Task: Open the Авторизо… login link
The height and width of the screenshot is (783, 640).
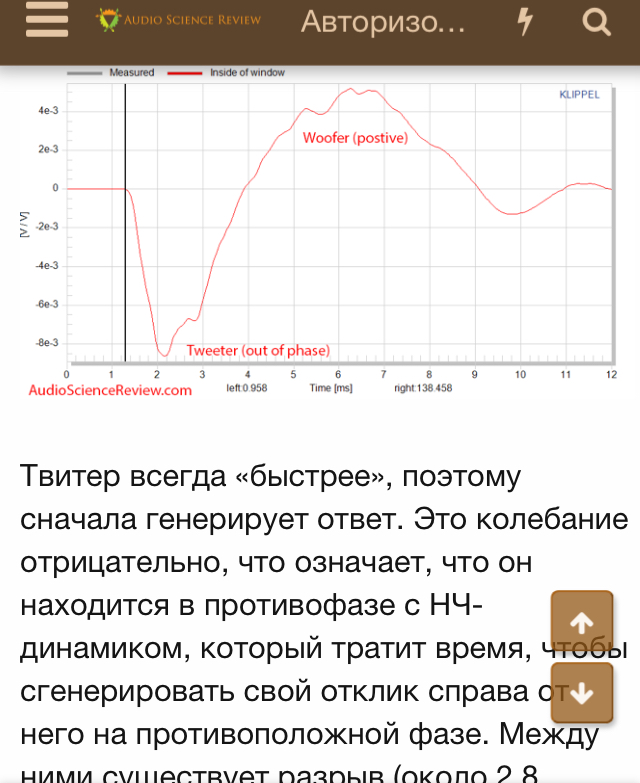Action: tap(383, 22)
